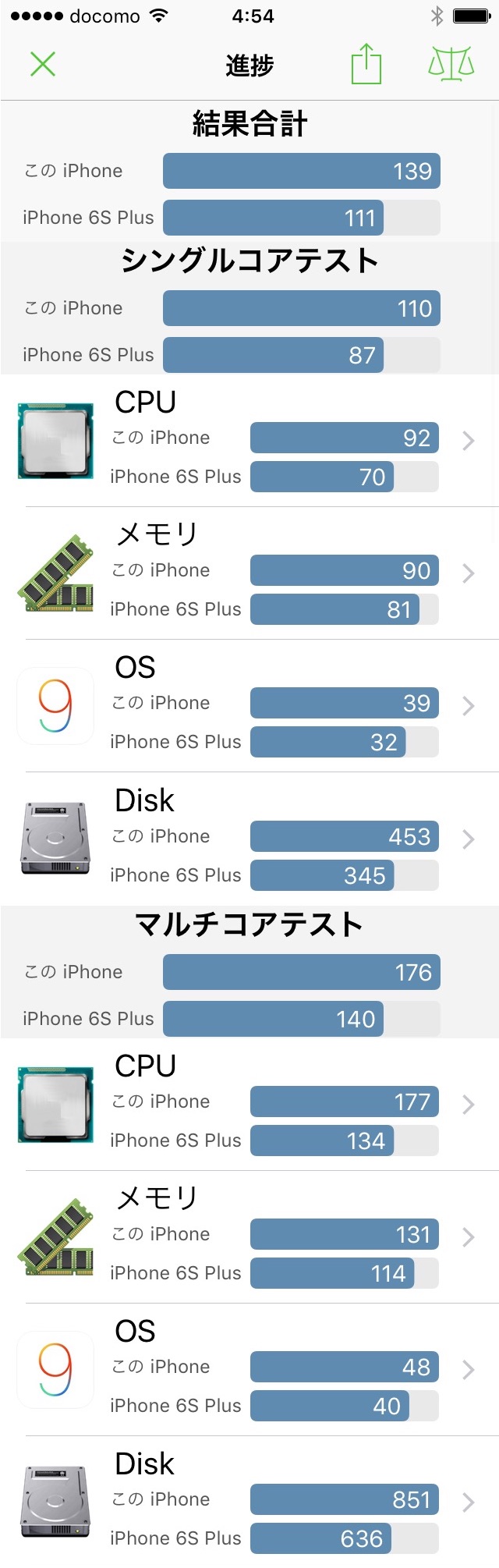Open single-core メモリ score details
The height and width of the screenshot is (1568, 499).
pyautogui.click(x=249, y=573)
